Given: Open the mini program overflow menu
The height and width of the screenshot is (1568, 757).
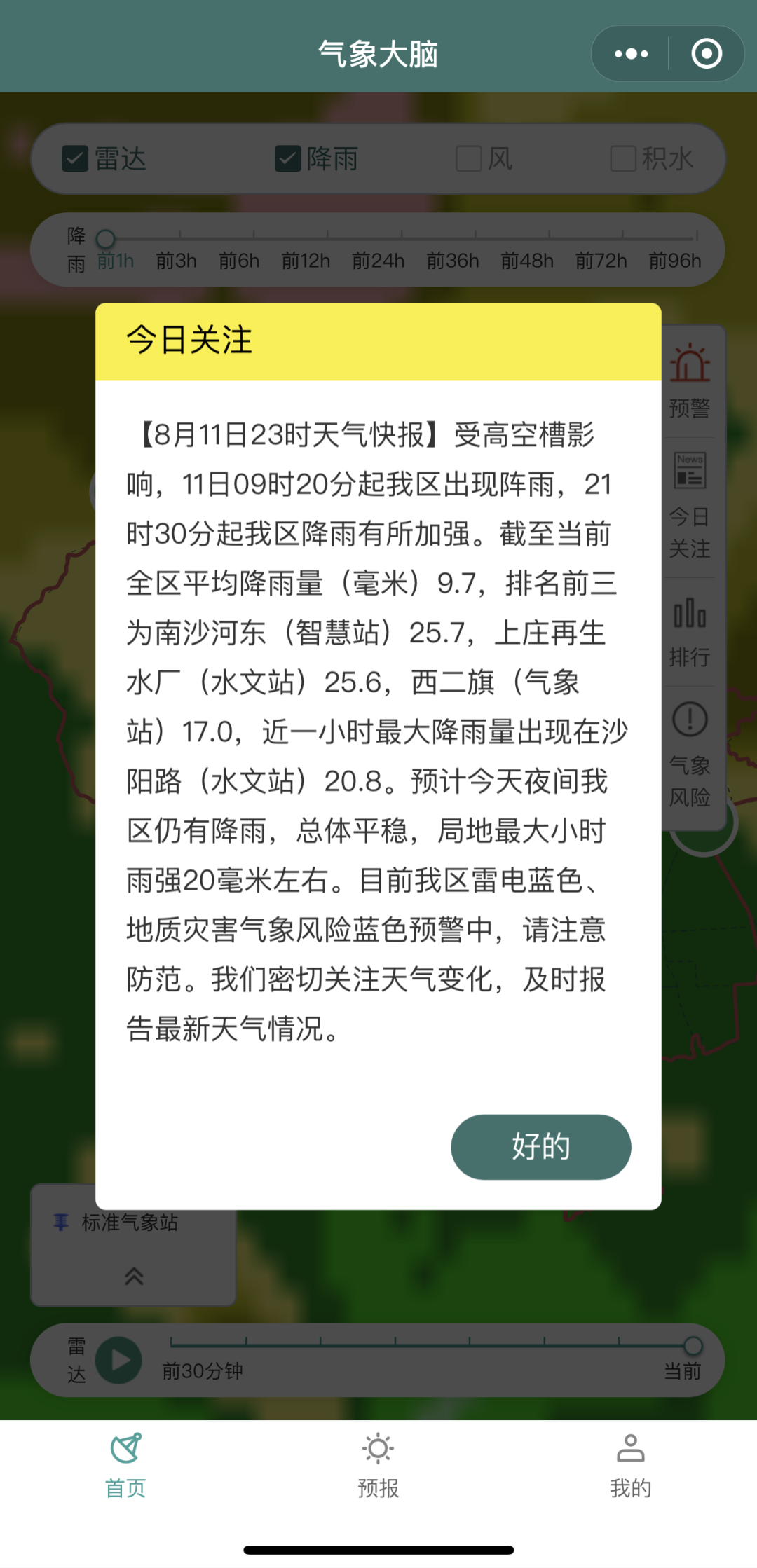Looking at the screenshot, I should 631,54.
